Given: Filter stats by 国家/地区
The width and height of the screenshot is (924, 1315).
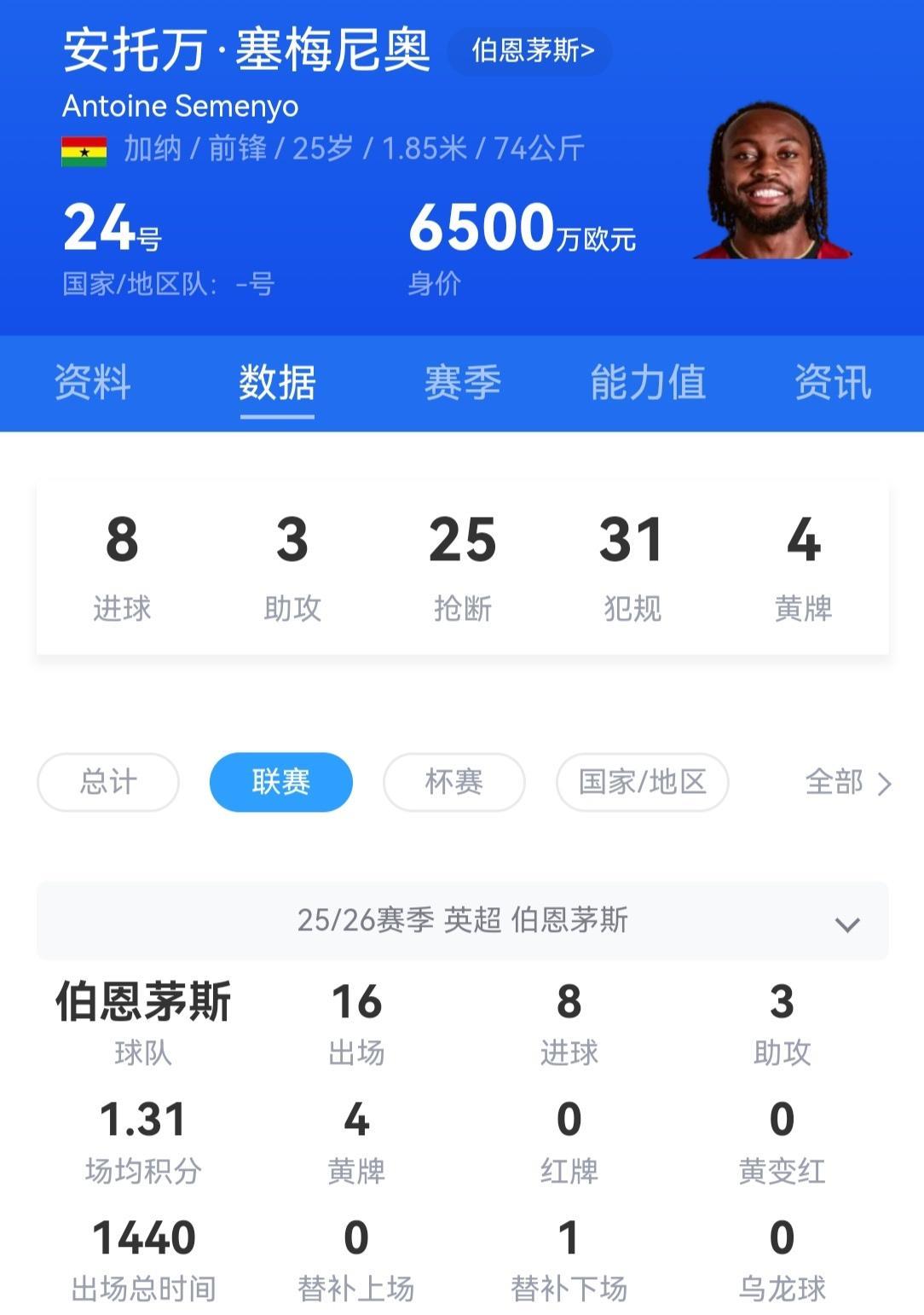Looking at the screenshot, I should pyautogui.click(x=643, y=782).
